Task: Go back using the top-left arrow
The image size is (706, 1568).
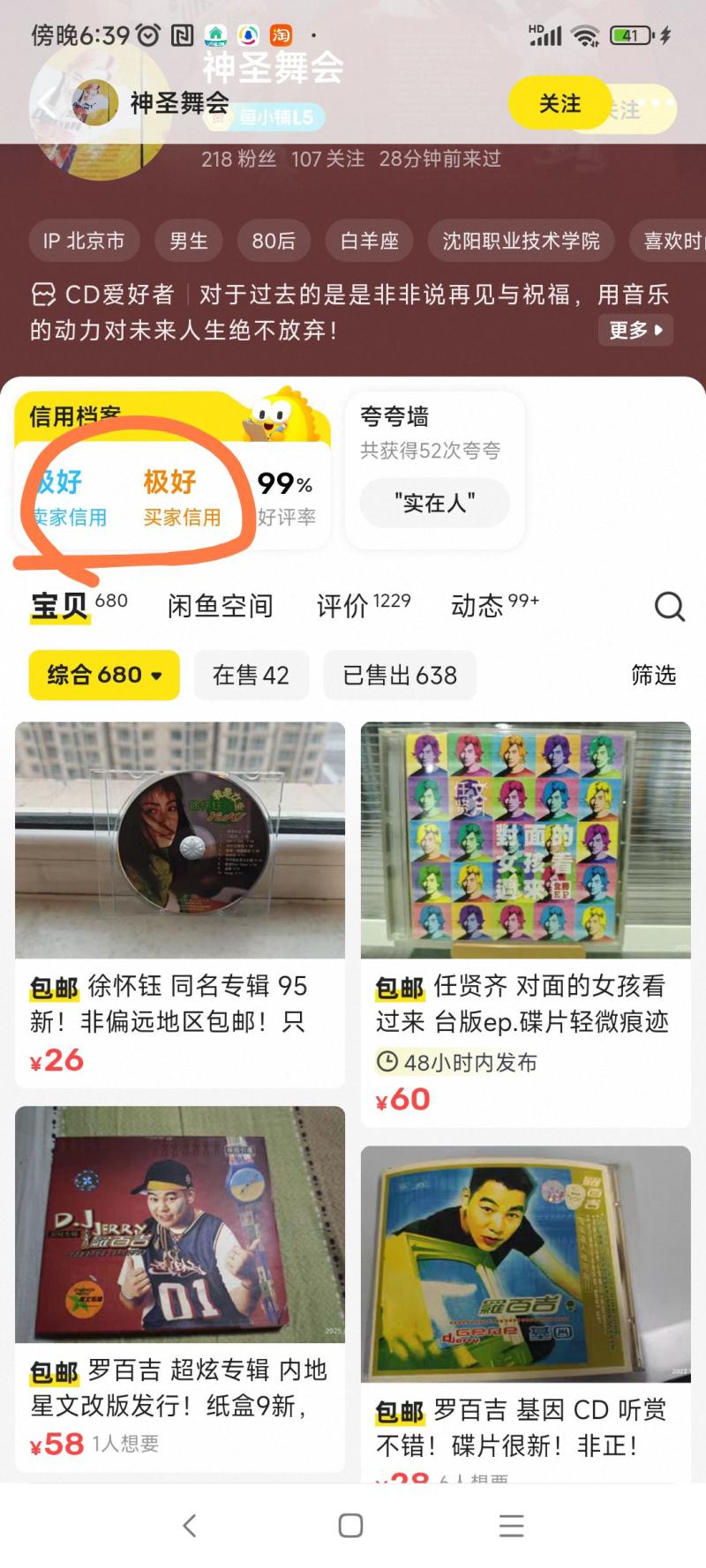Action: (x=46, y=104)
